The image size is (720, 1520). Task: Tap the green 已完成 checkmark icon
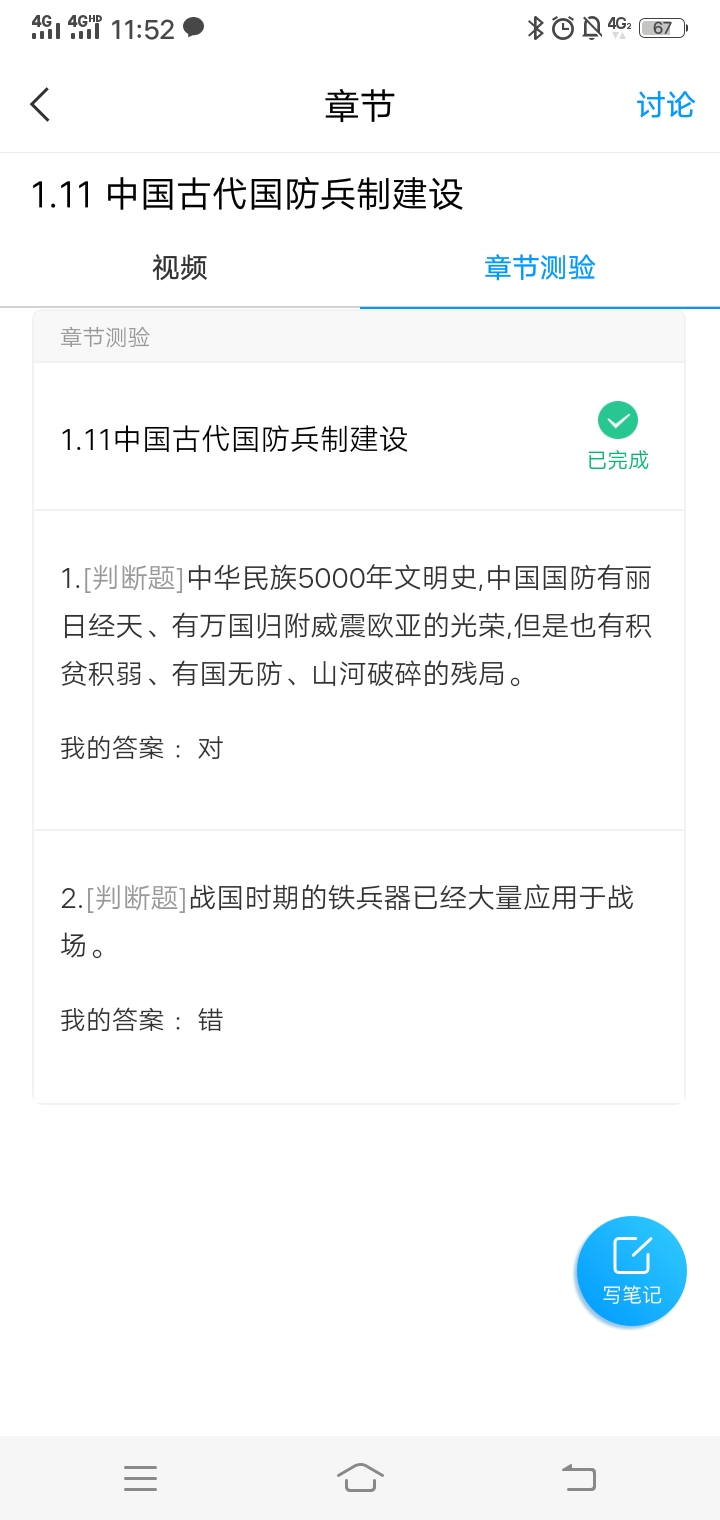coord(617,422)
